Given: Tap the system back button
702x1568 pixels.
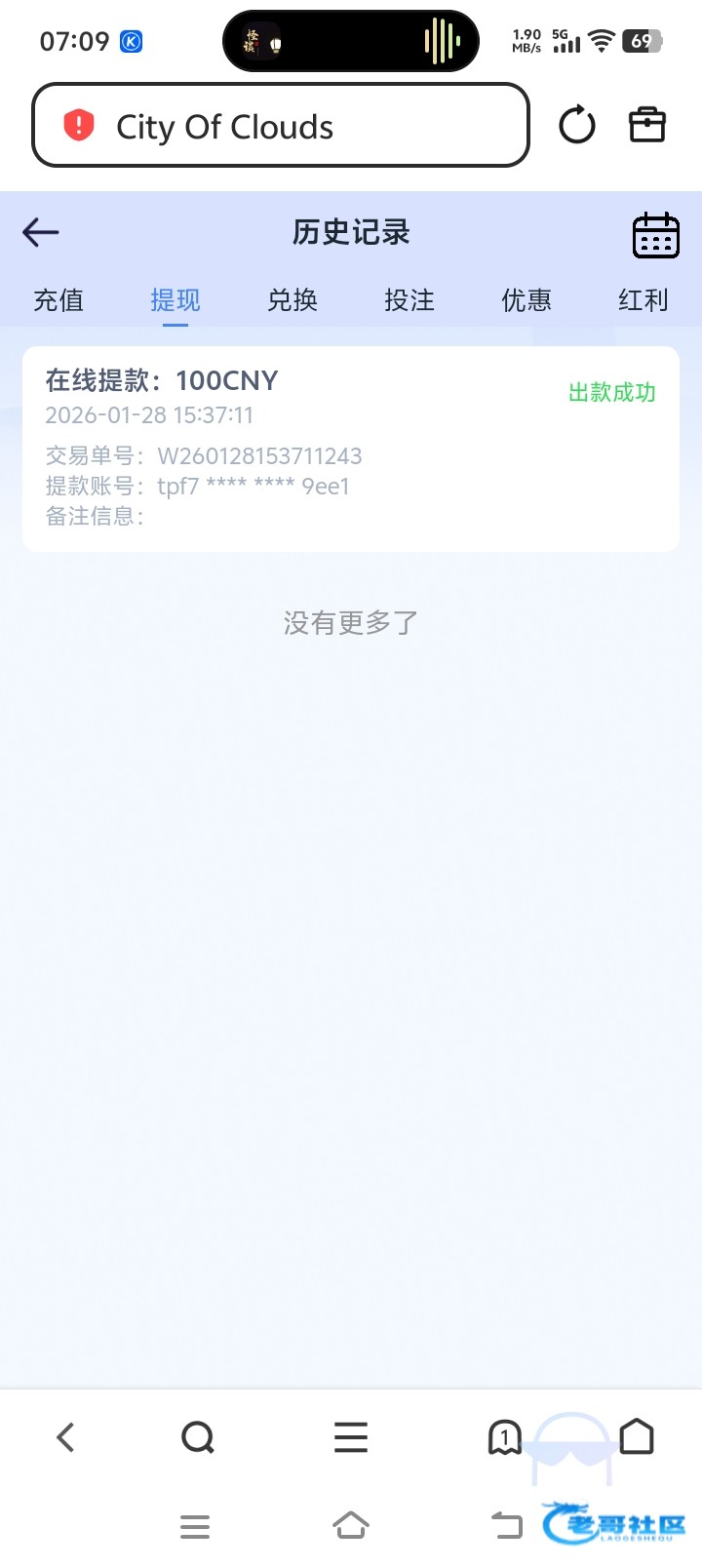Looking at the screenshot, I should pyautogui.click(x=506, y=1525).
